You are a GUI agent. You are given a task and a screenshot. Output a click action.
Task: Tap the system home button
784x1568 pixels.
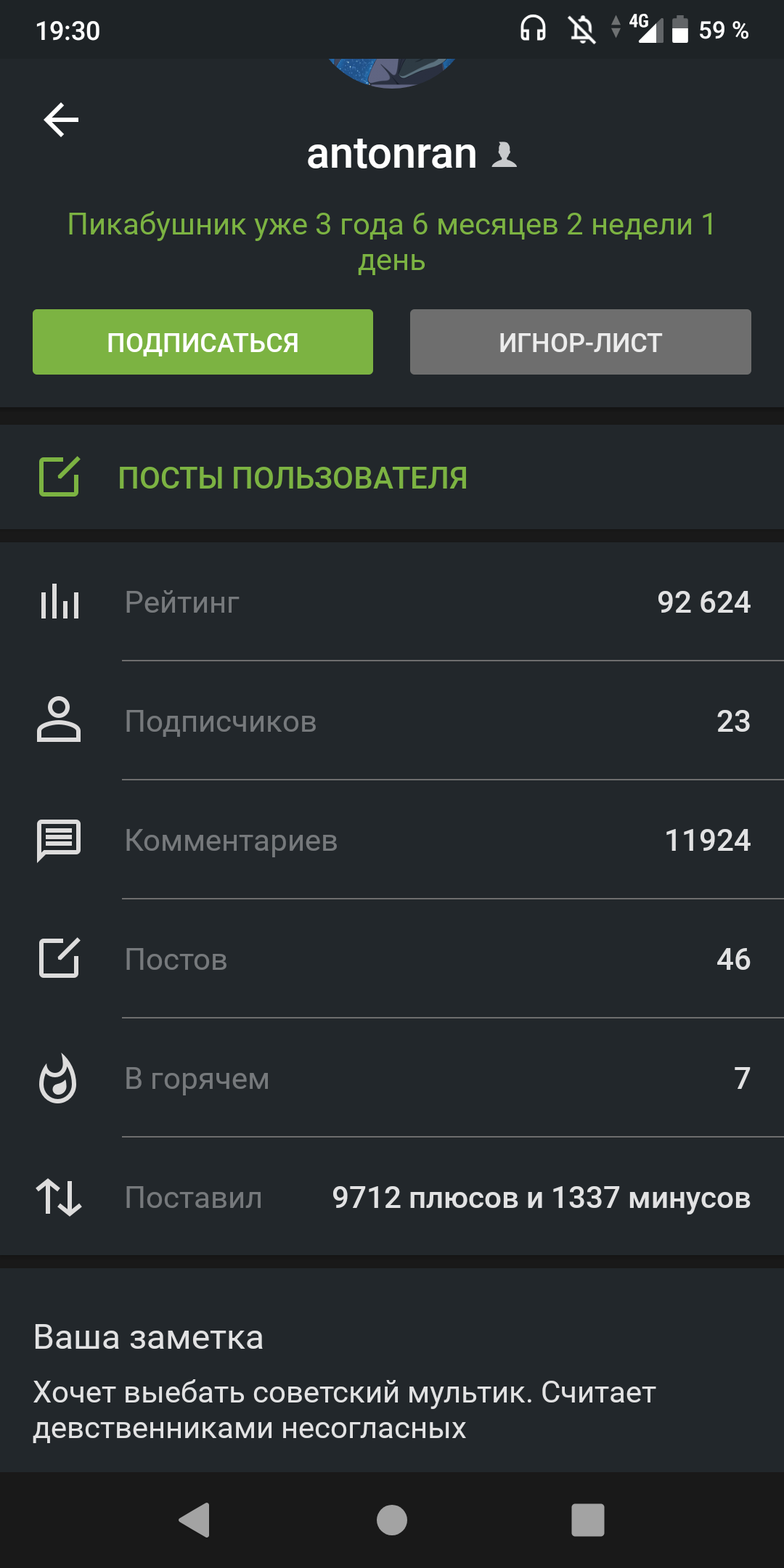392,1520
